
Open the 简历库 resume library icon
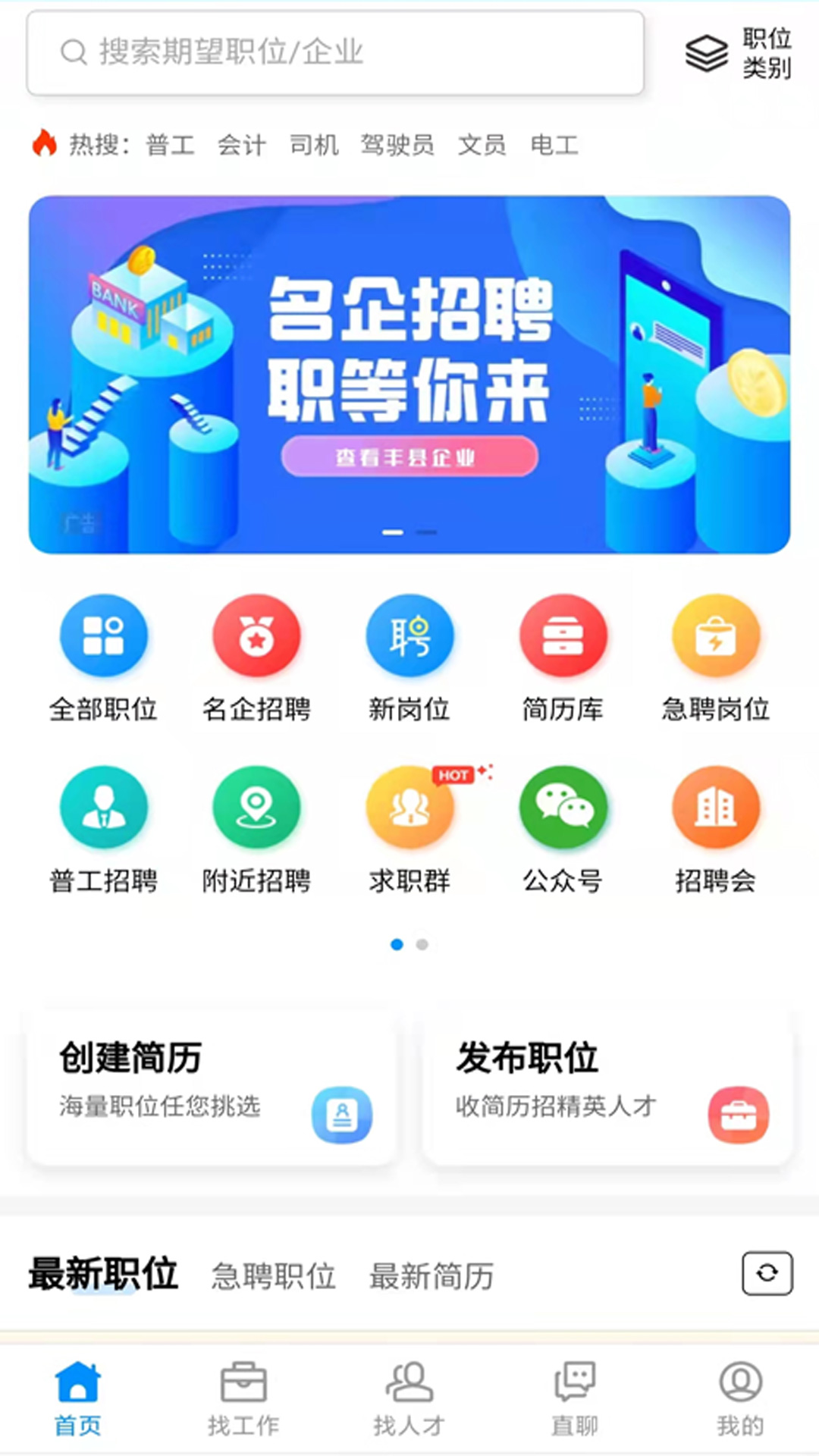point(564,635)
